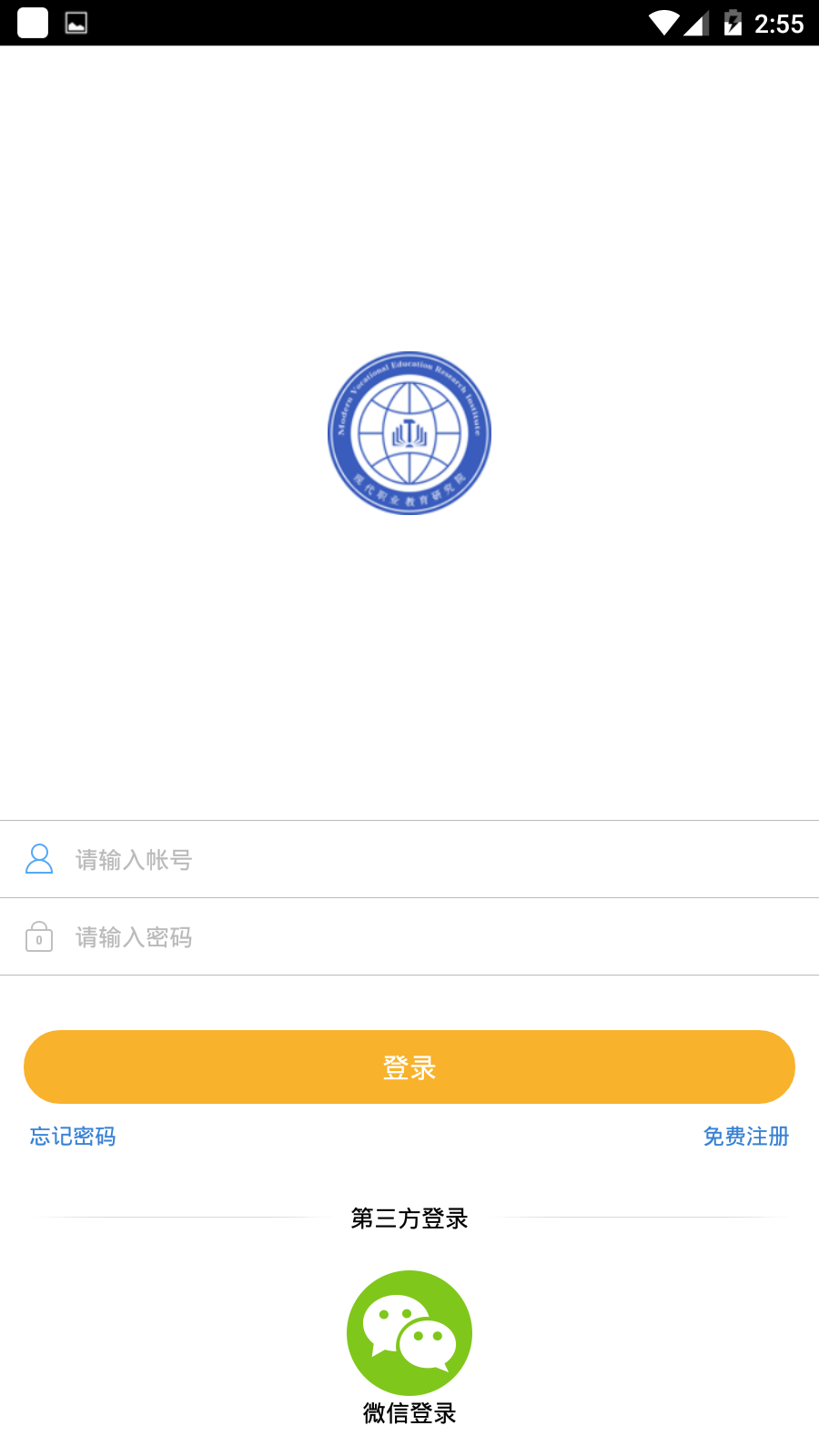
Task: Select the blank app icon at top left
Action: point(33,23)
